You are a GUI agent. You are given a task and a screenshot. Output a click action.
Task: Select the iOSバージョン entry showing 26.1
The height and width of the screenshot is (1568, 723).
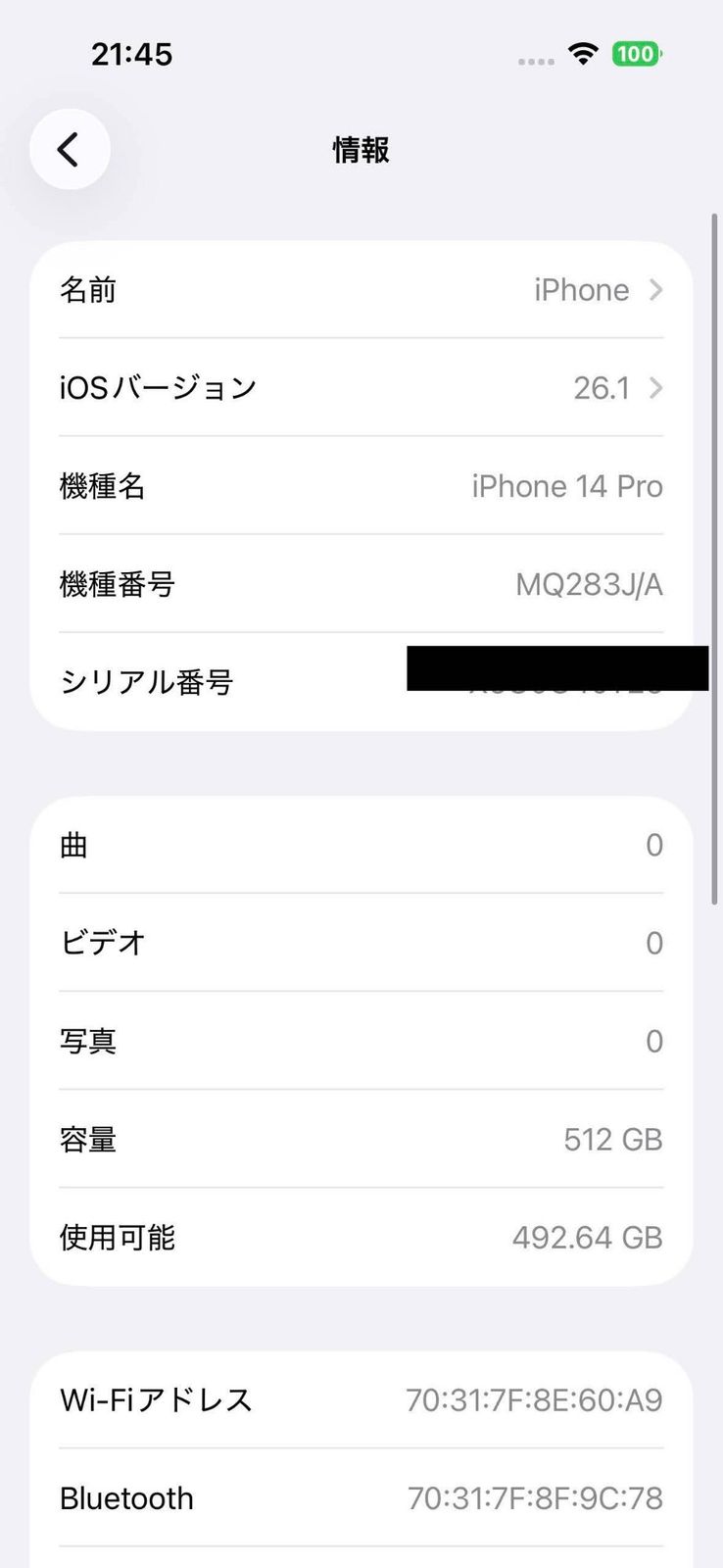[x=361, y=388]
